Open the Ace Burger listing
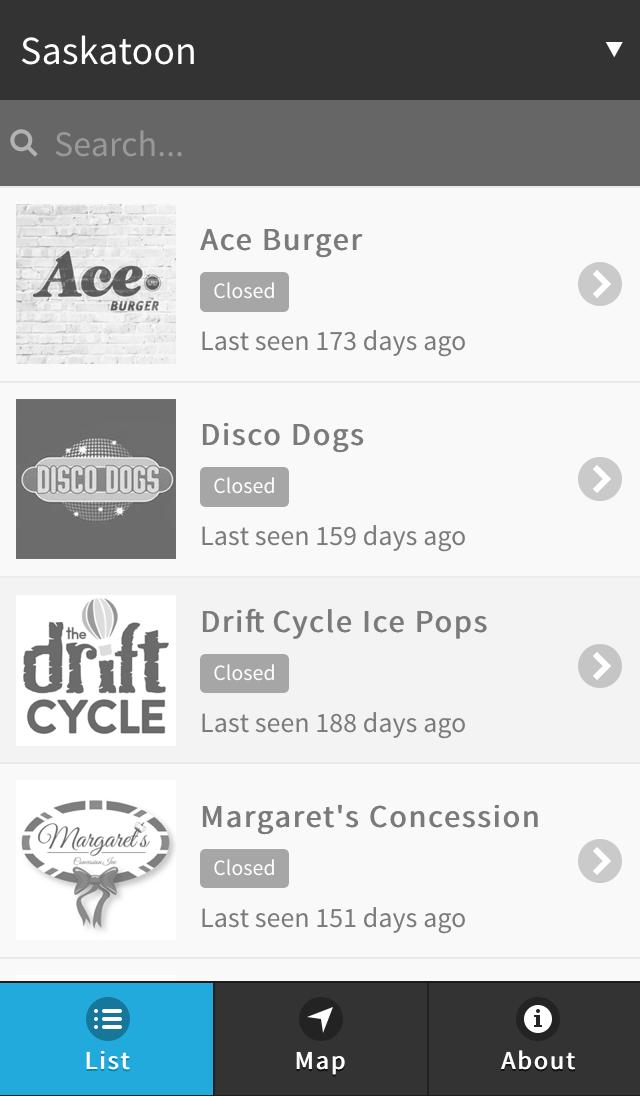The width and height of the screenshot is (640, 1096). [x=320, y=285]
